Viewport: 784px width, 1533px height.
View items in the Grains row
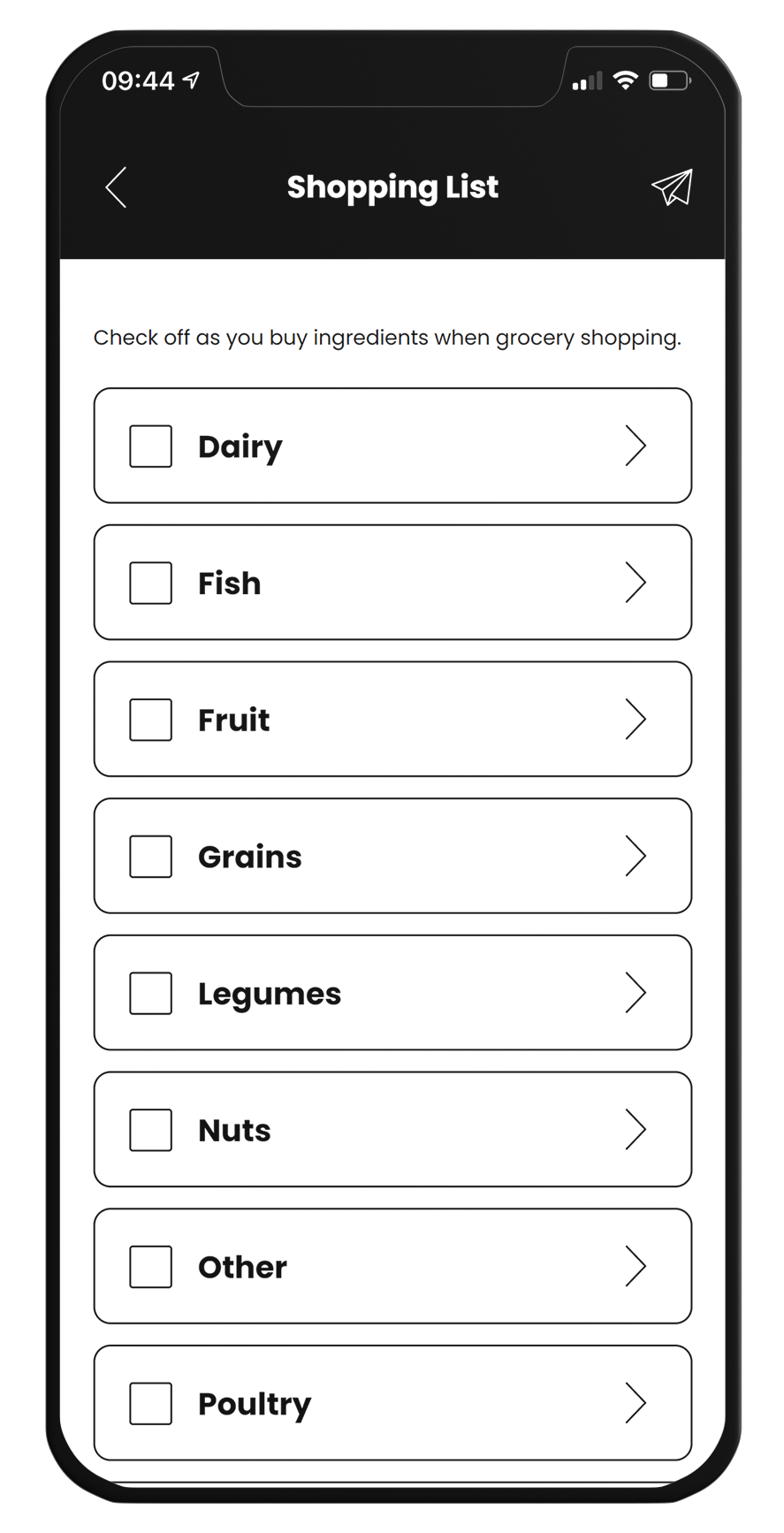tap(392, 856)
